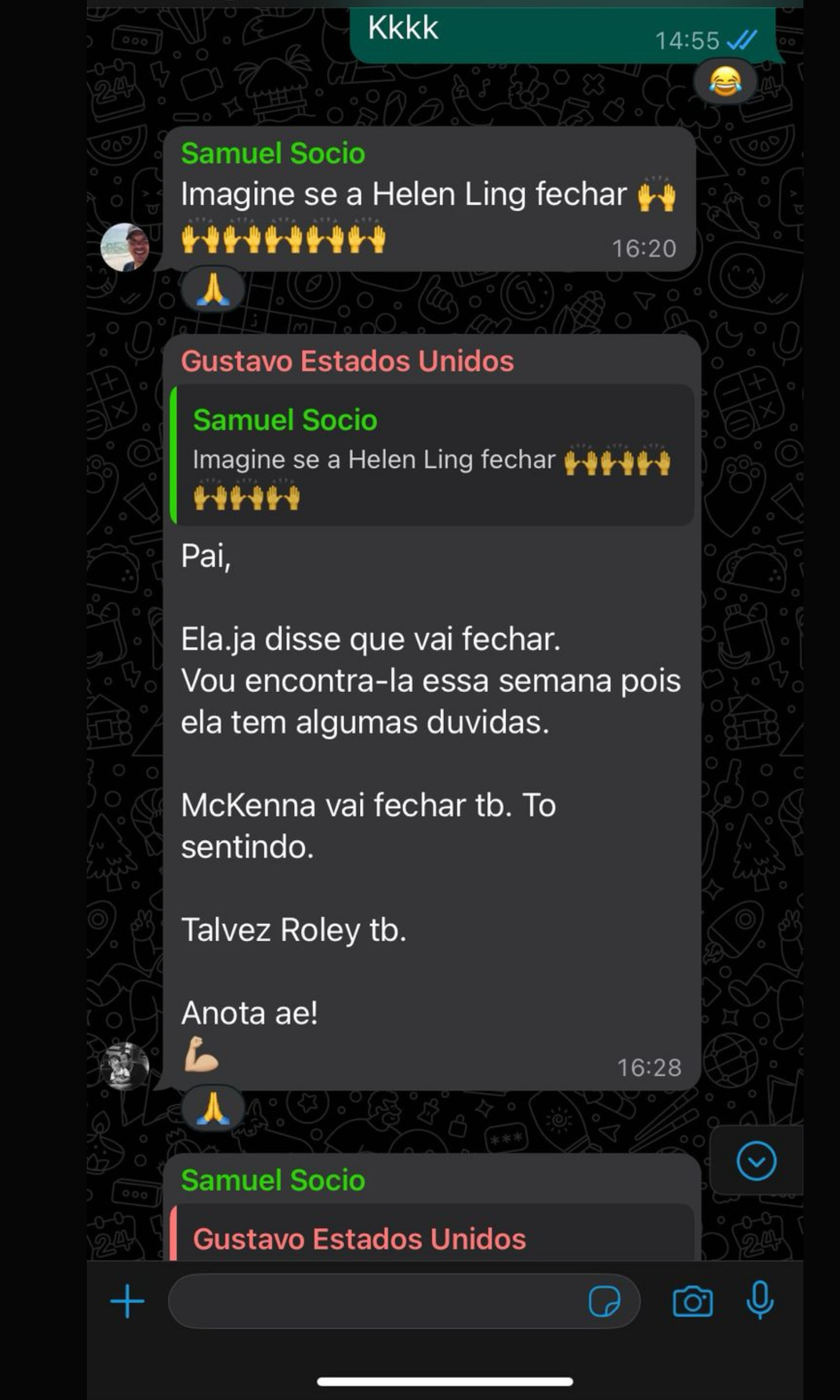Tap sender name Gustavo Estados Unidos
840x1400 pixels.
[x=347, y=361]
